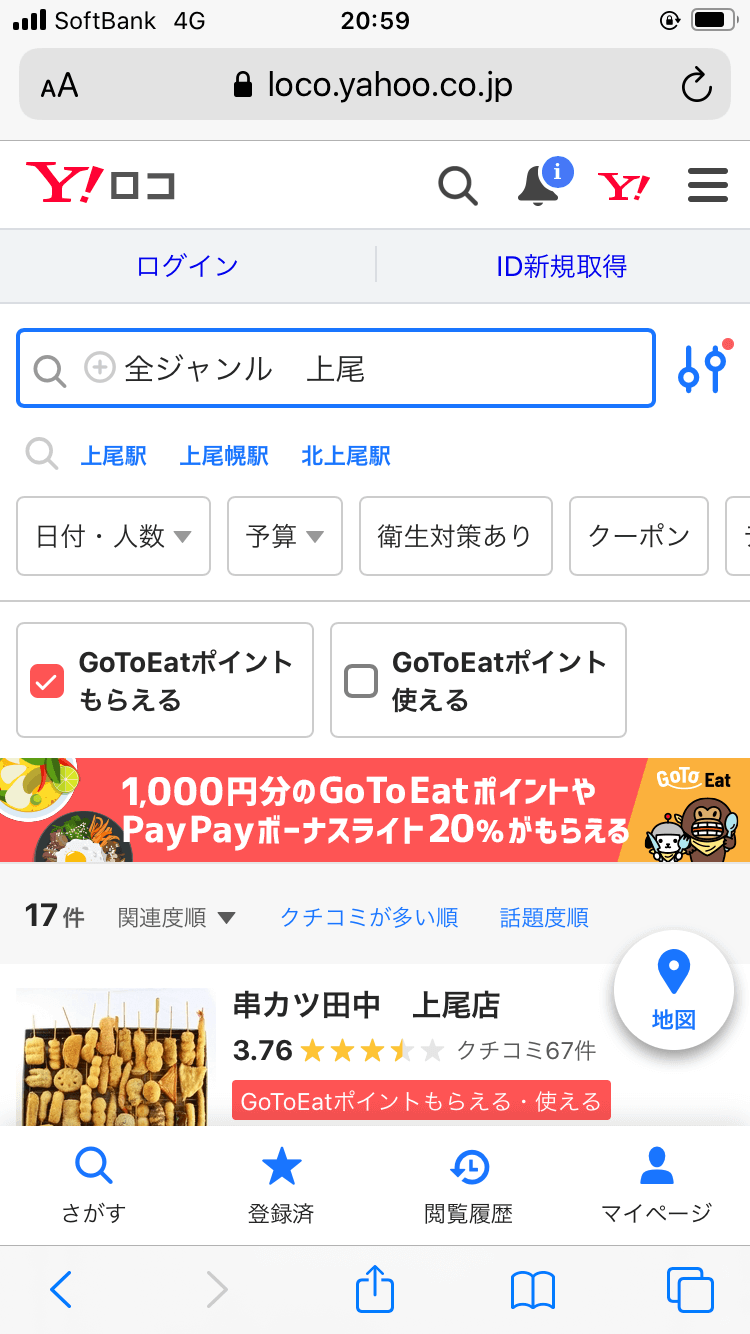Image resolution: width=750 pixels, height=1334 pixels.
Task: Click the ログイン link
Action: tap(186, 266)
